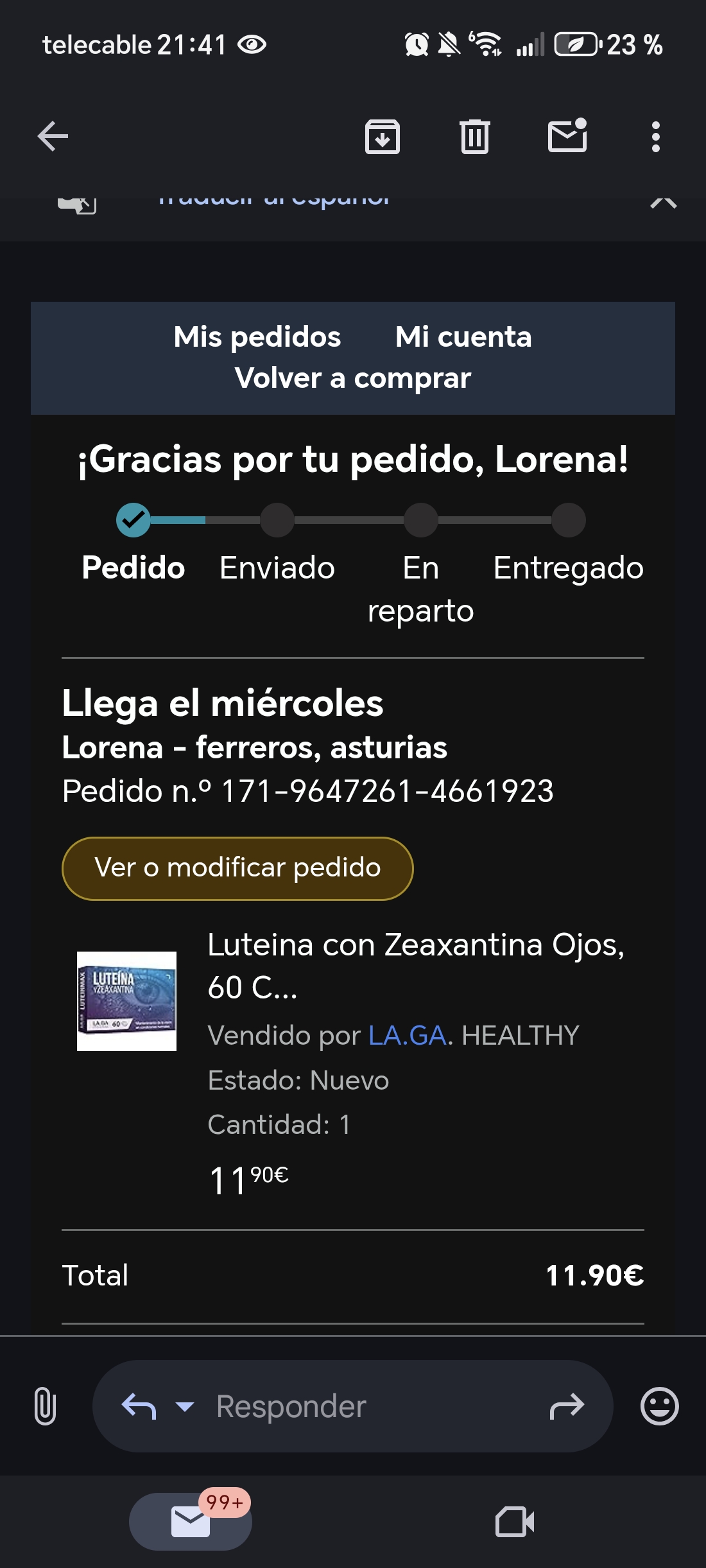Forward this email

[x=567, y=1406]
